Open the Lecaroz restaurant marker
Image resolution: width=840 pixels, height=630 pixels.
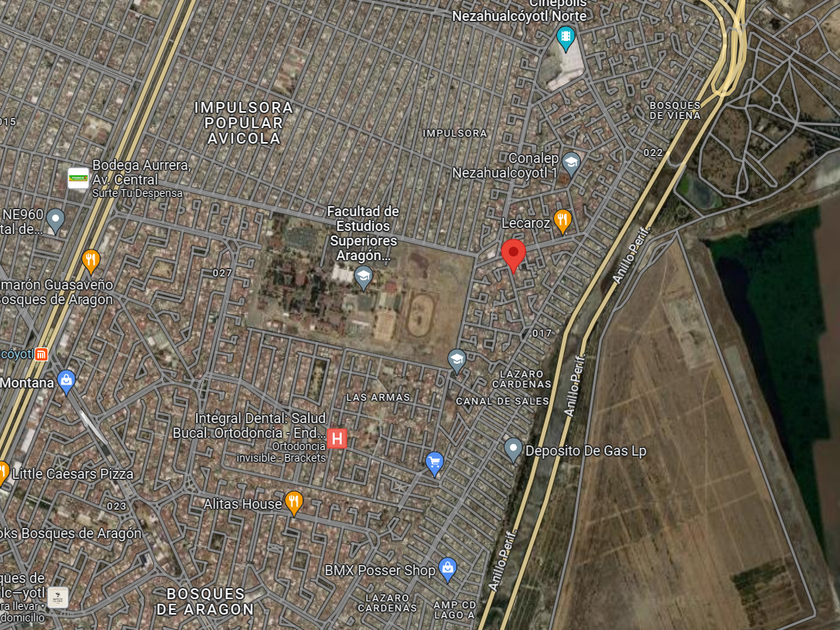coord(562,220)
